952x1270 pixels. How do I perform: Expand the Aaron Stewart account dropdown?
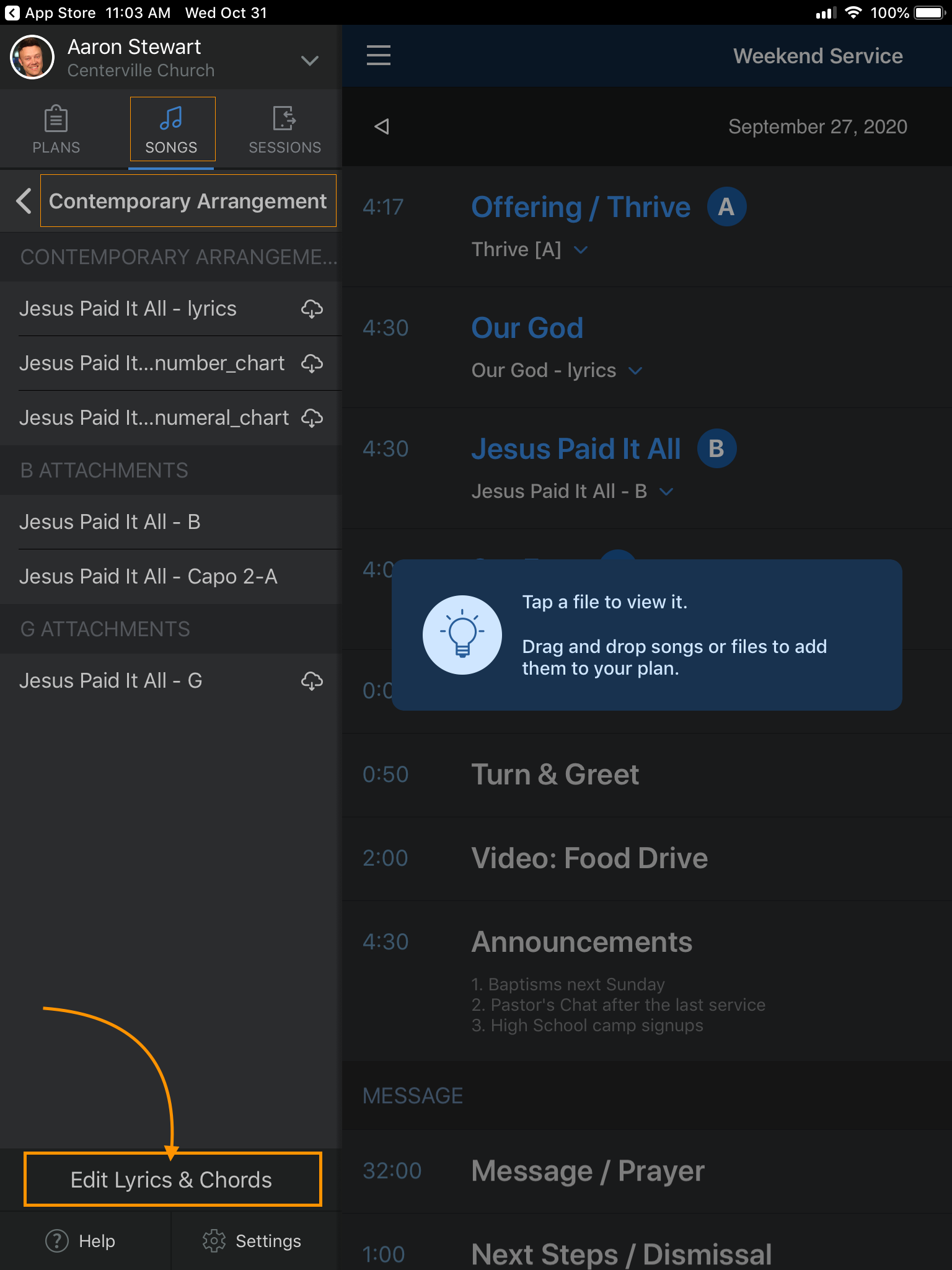309,60
